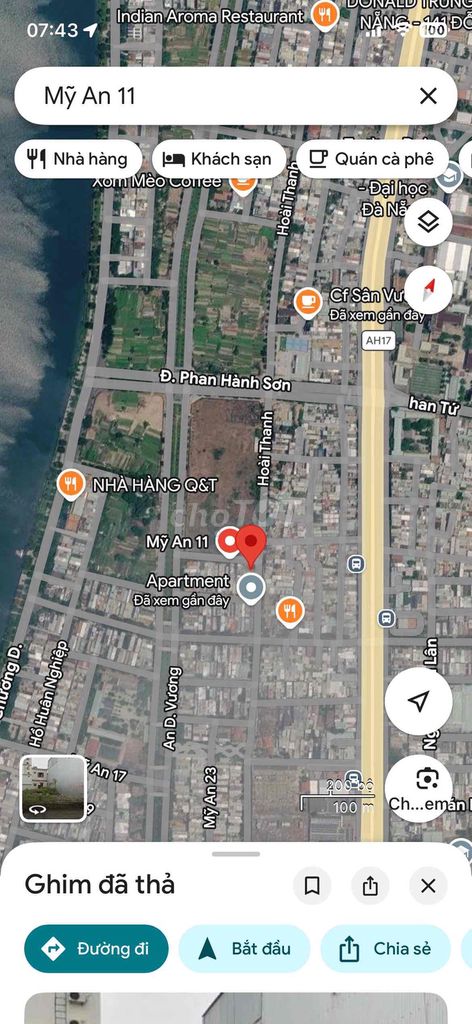The width and height of the screenshot is (472, 1024).
Task: Filter by Khách sạn
Action: tap(219, 159)
